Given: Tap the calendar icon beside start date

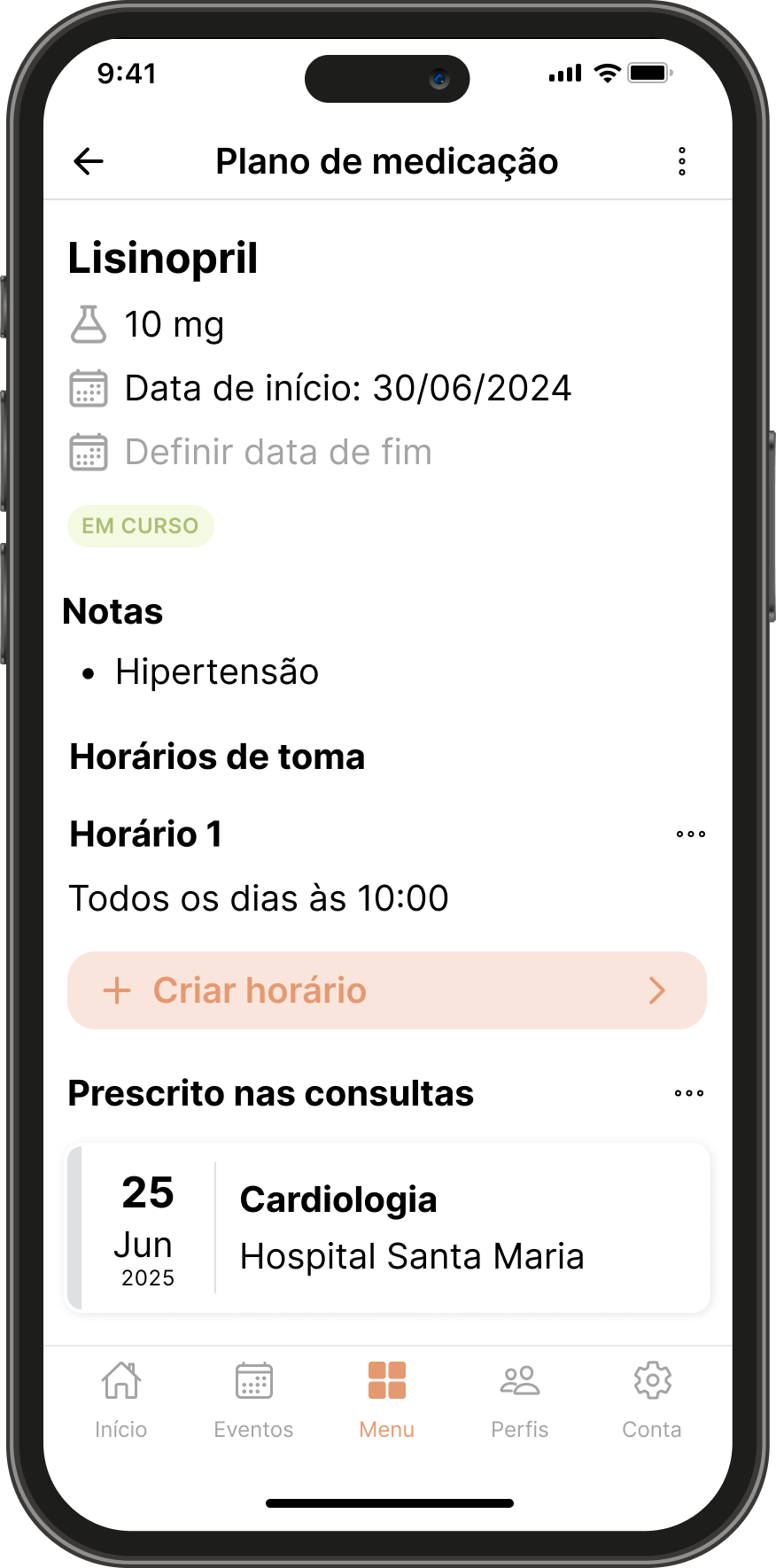Looking at the screenshot, I should [88, 388].
